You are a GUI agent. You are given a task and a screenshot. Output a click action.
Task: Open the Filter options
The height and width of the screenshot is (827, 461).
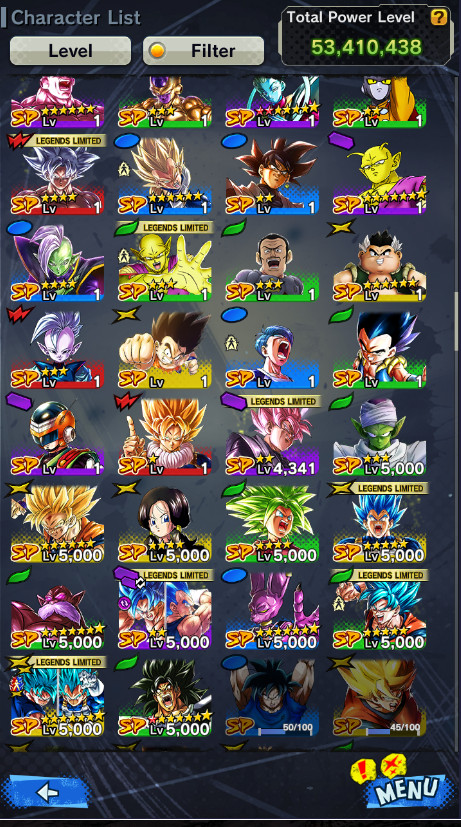(203, 51)
